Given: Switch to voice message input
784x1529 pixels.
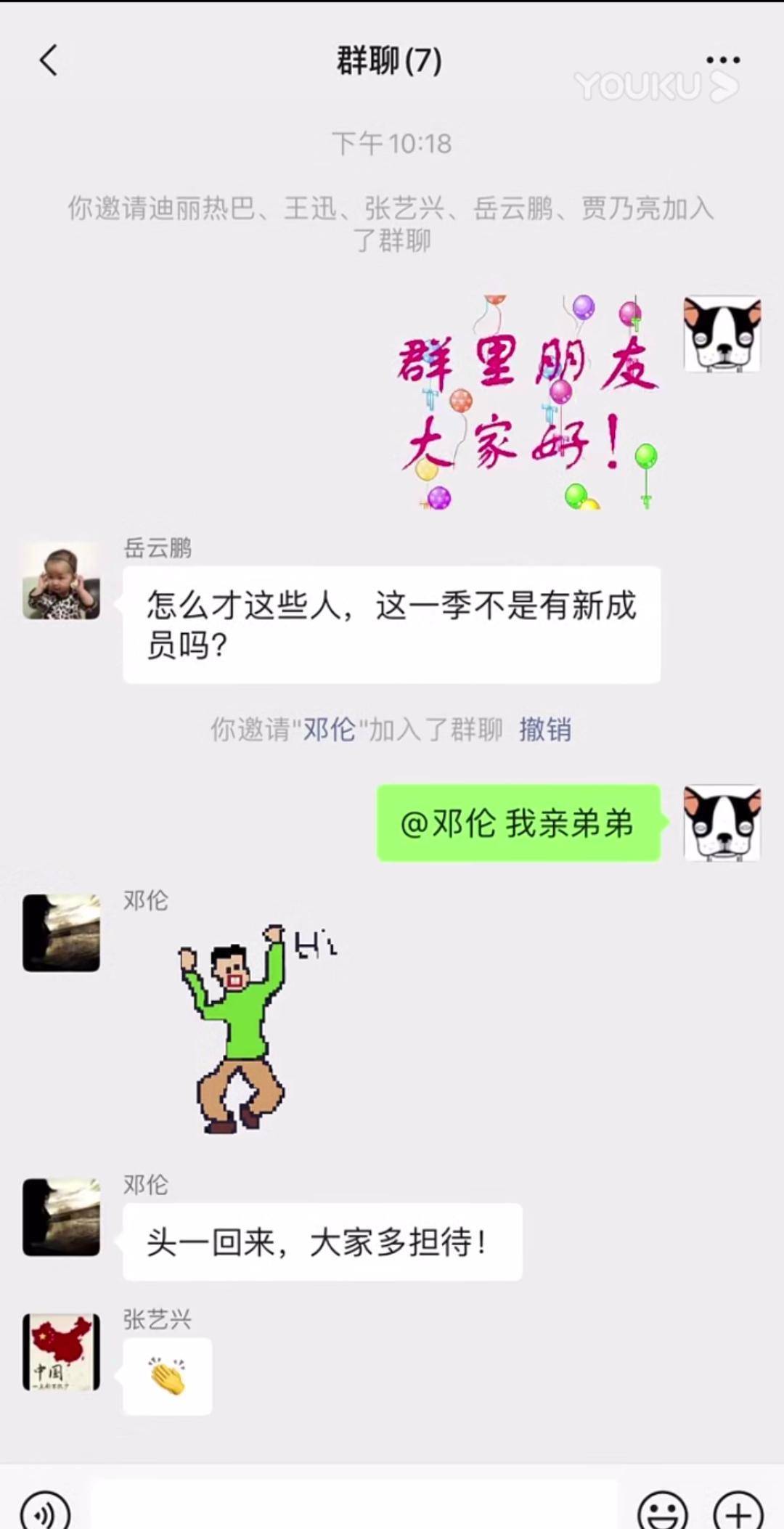Looking at the screenshot, I should click(45, 1513).
